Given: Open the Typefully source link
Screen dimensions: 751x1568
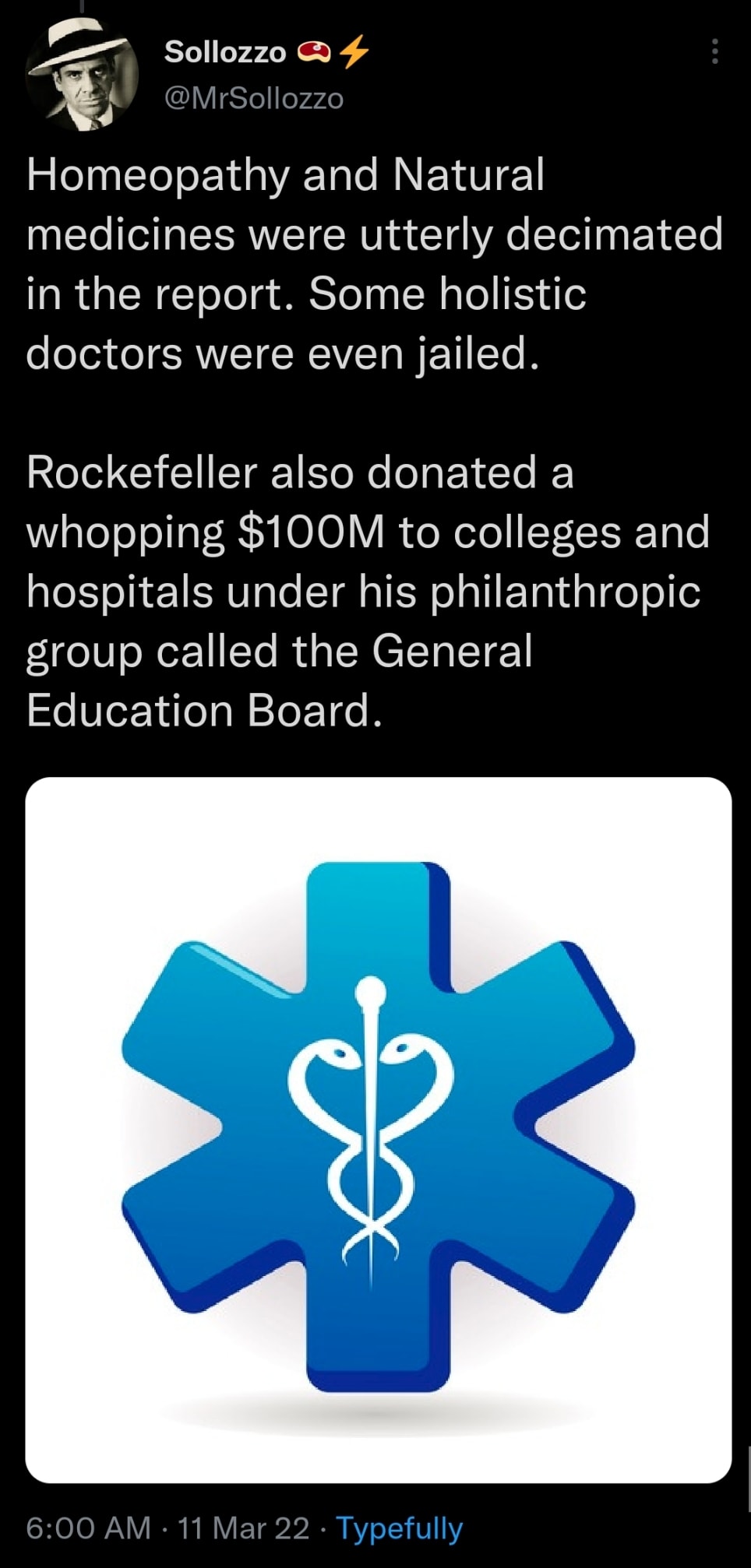Looking at the screenshot, I should [x=400, y=1528].
